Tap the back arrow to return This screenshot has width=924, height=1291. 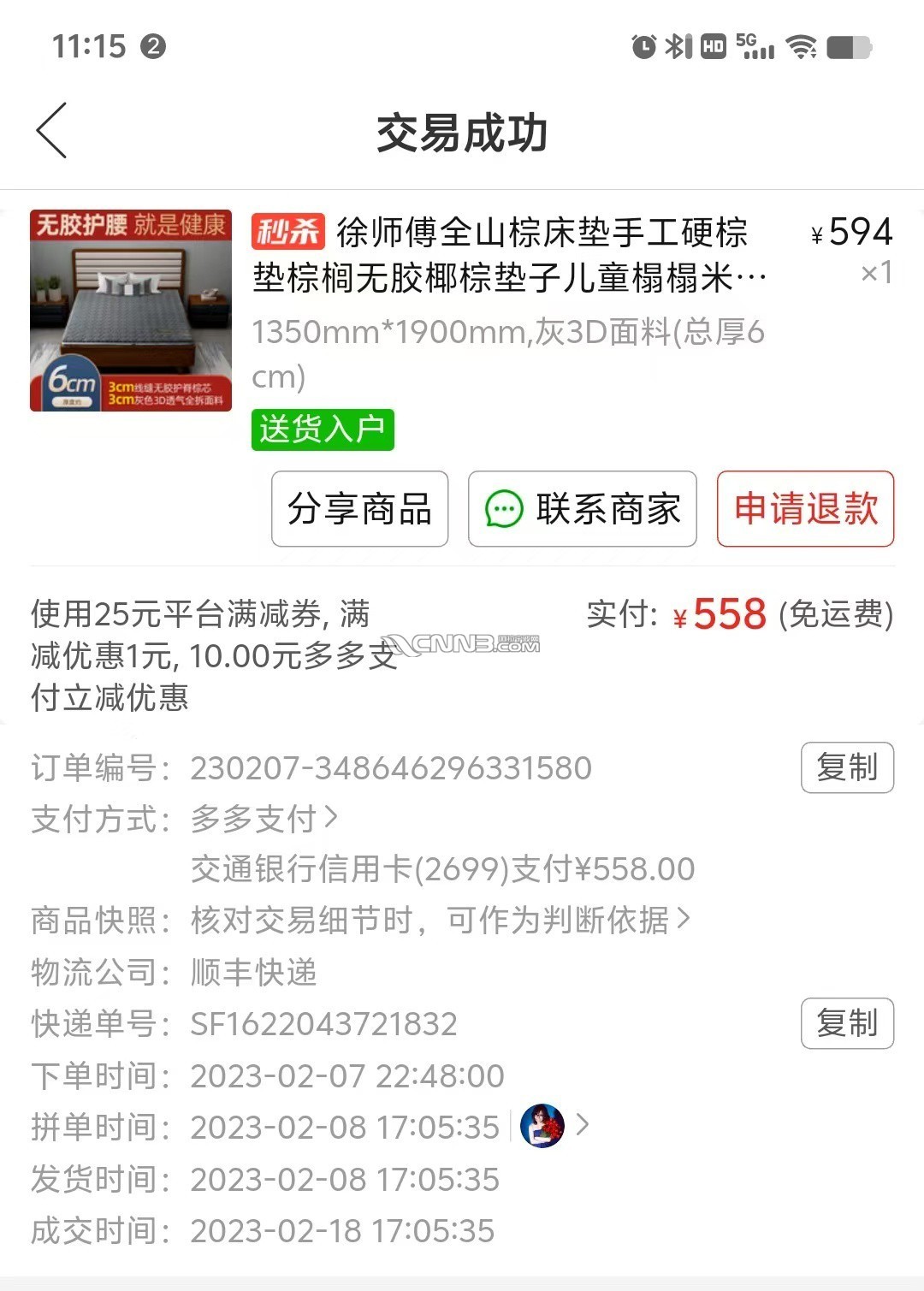tap(51, 130)
